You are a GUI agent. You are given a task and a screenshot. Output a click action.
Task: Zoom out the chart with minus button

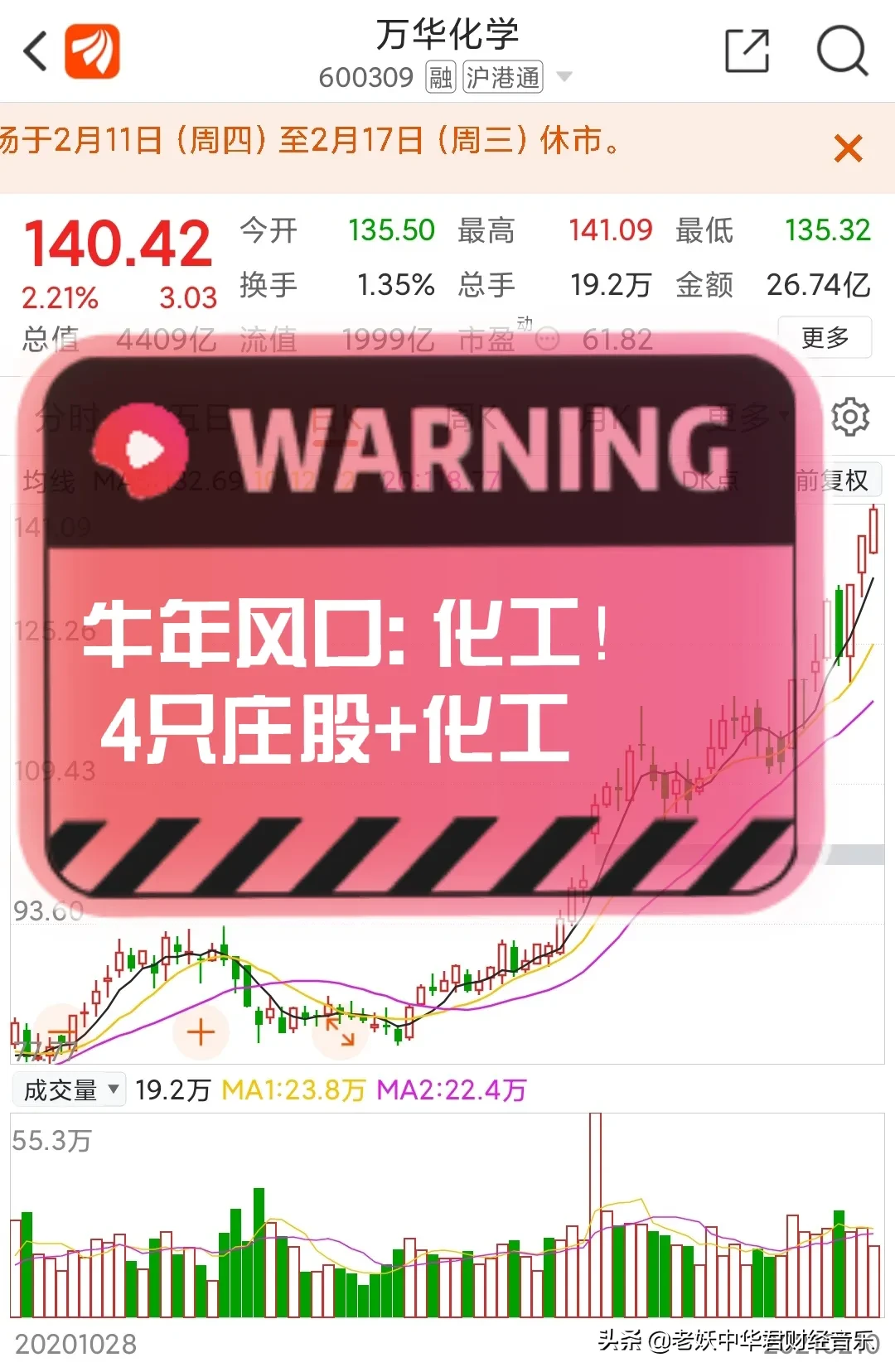[x=60, y=1032]
